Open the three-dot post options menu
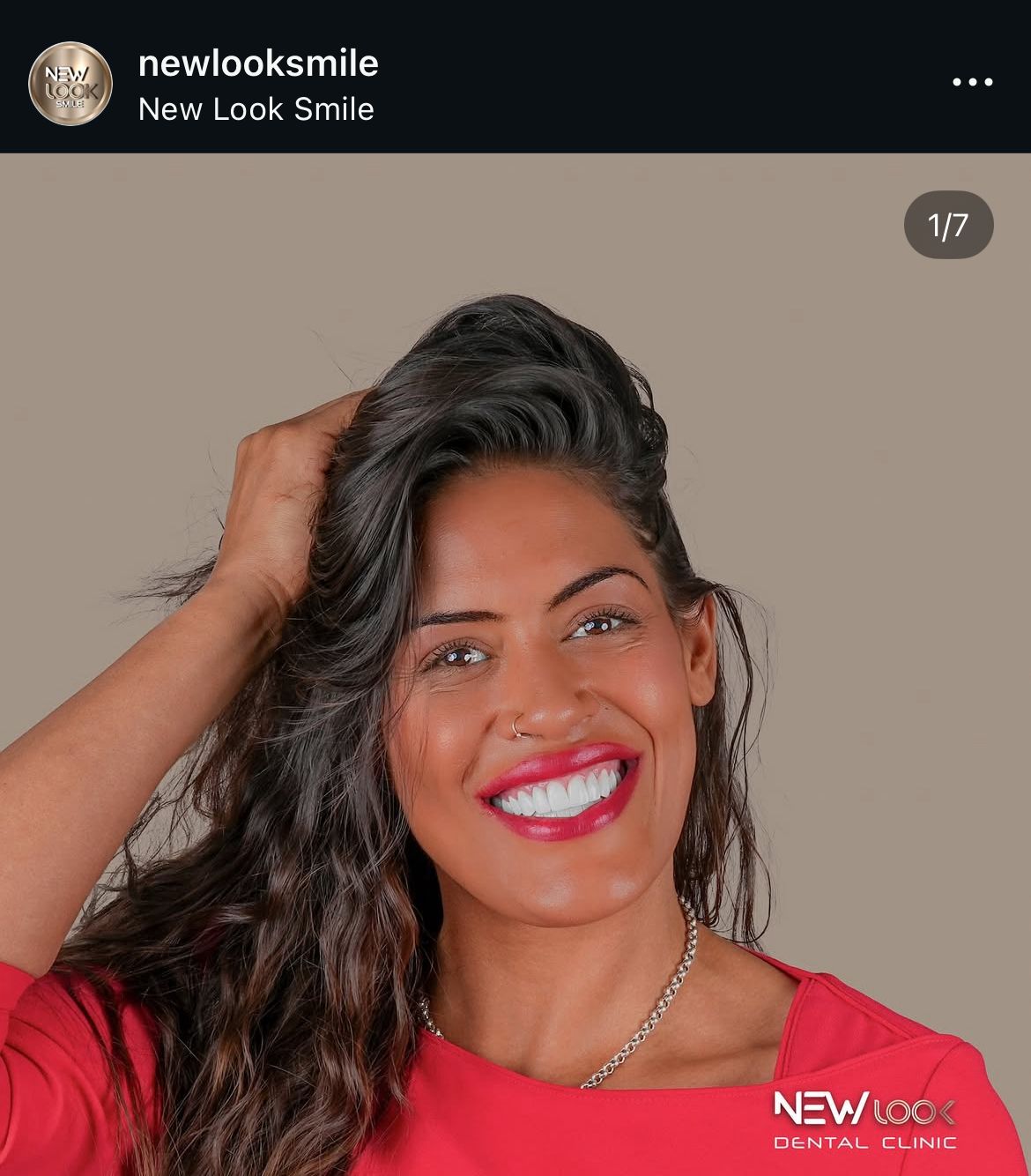This screenshot has width=1031, height=1176. click(972, 83)
